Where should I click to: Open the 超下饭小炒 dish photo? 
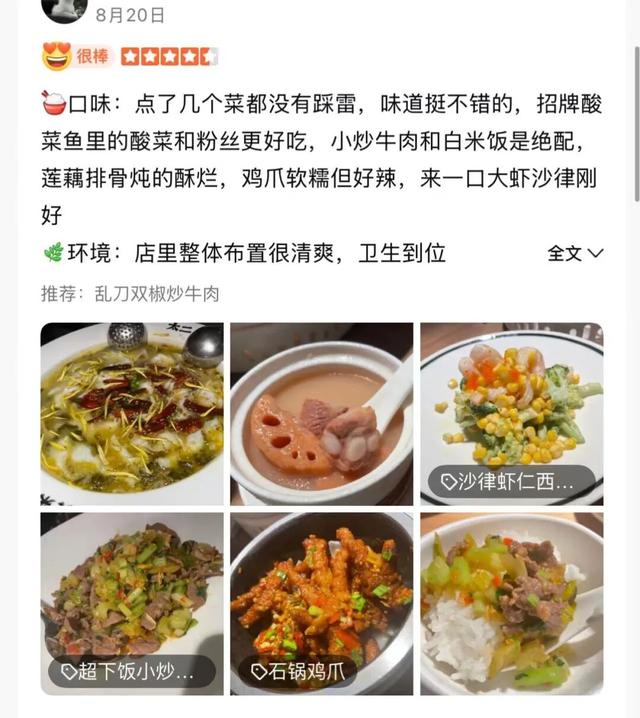(x=132, y=603)
